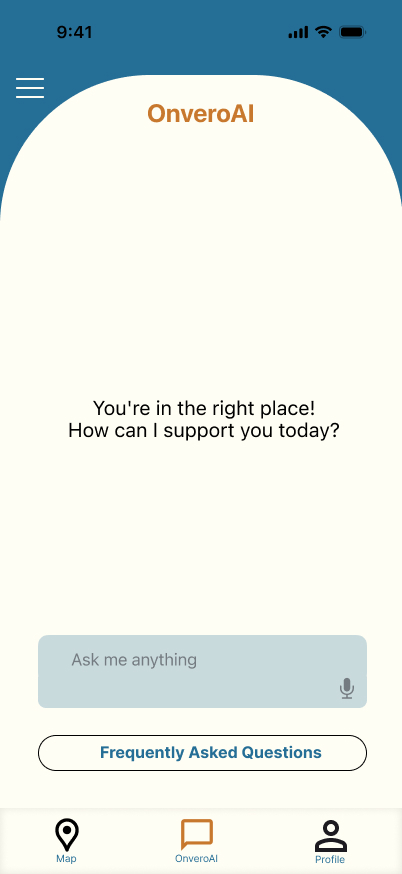This screenshot has height=874, width=402.
Task: Select the OnveroAI chat tab
Action: (196, 841)
